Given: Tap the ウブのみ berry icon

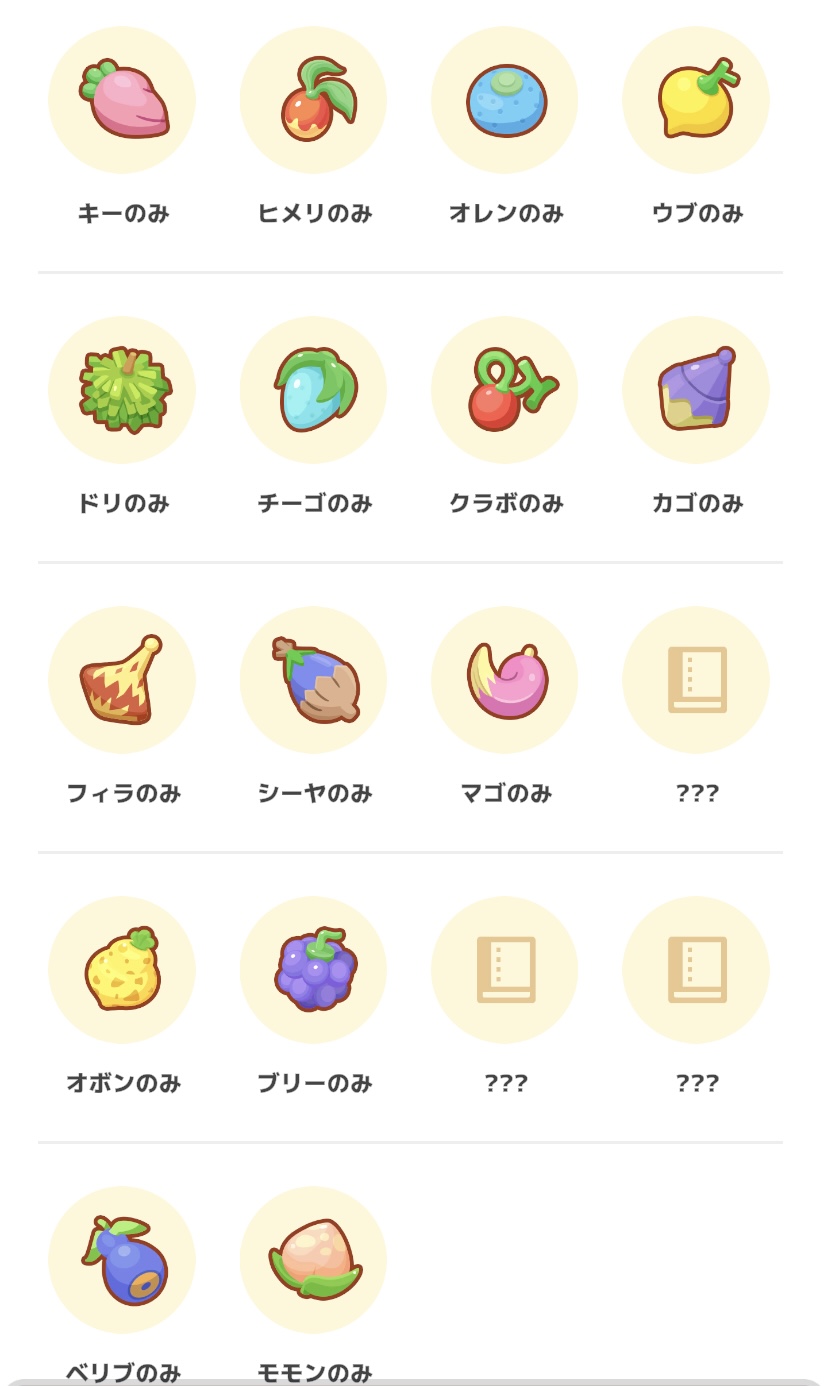Looking at the screenshot, I should pyautogui.click(x=696, y=100).
